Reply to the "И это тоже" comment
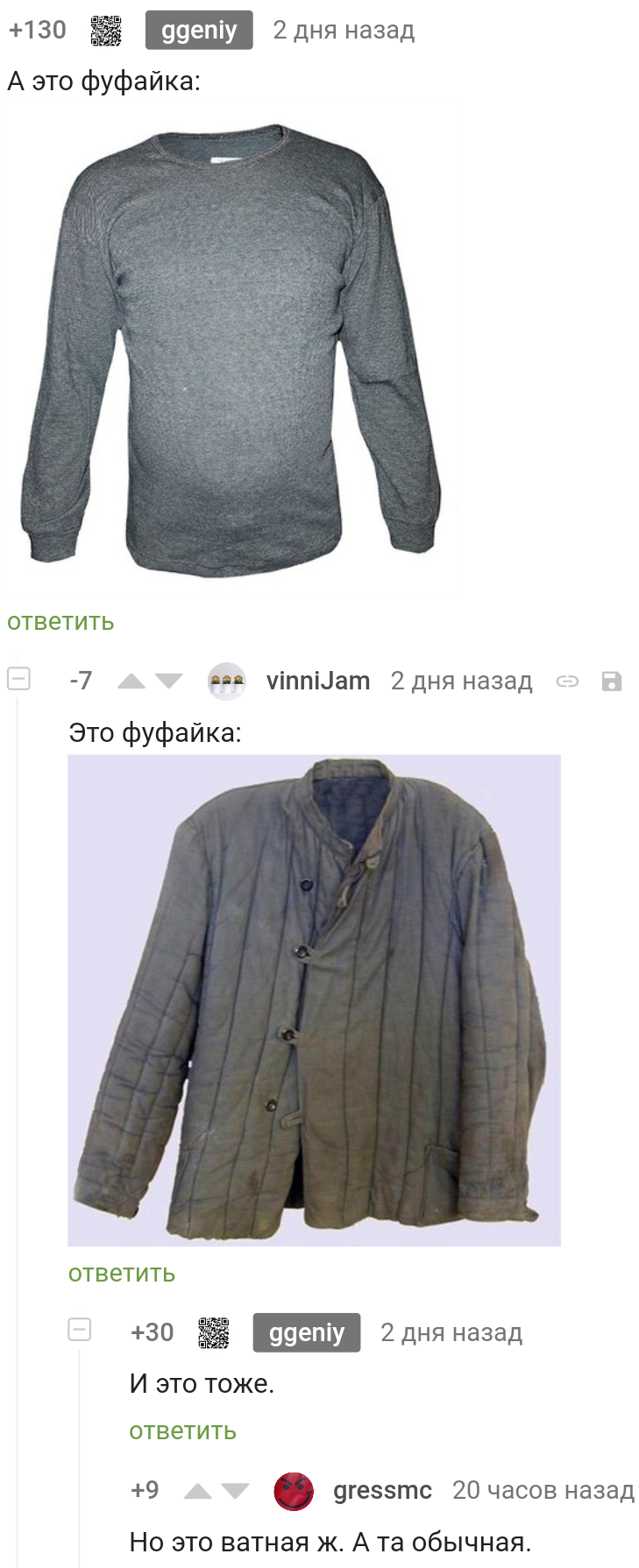Viewport: 639px width, 1568px height. (182, 1430)
